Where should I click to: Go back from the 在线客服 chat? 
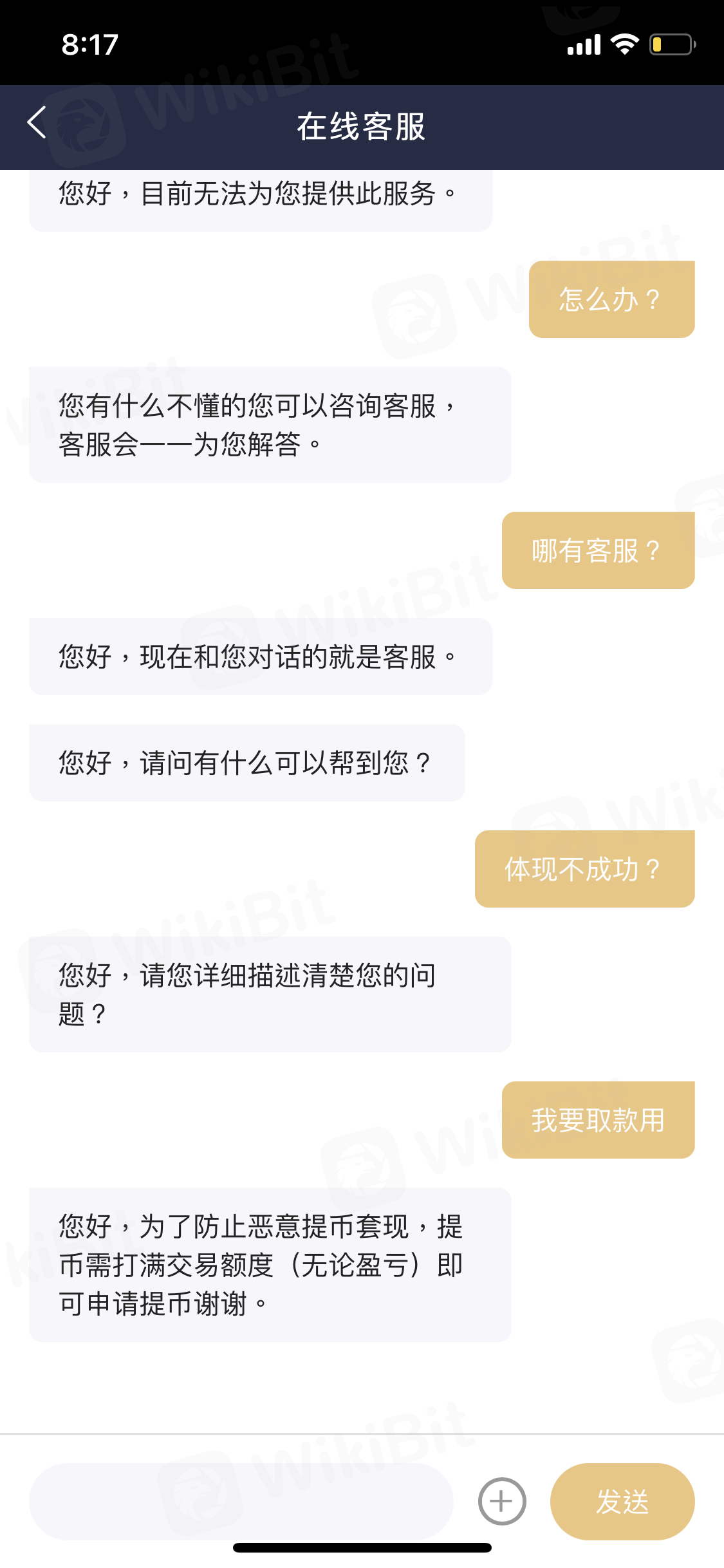pyautogui.click(x=37, y=122)
